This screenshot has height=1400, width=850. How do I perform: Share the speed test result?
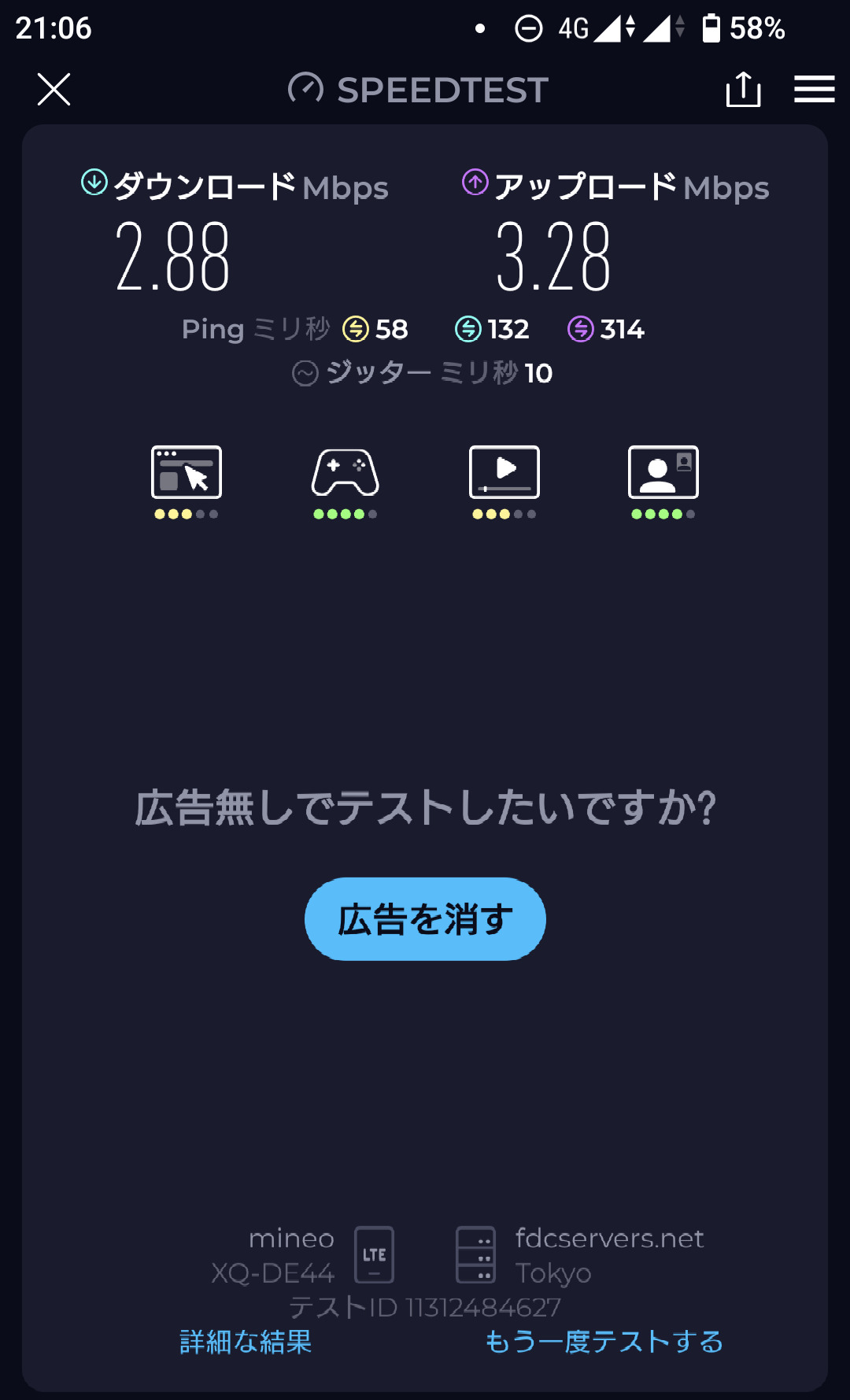click(x=743, y=89)
